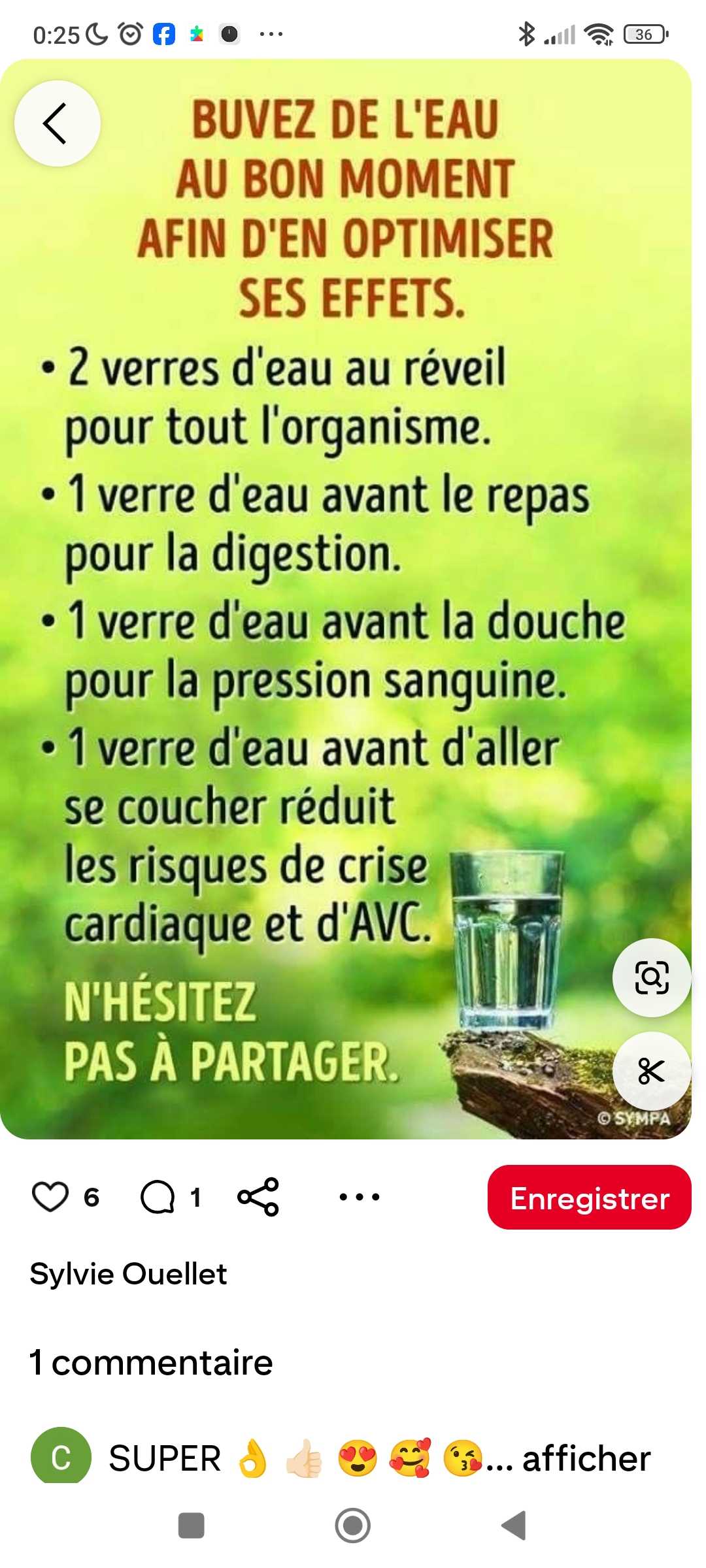The height and width of the screenshot is (1568, 706).
Task: Open Sylvie Ouellet's profile
Action: [x=129, y=1273]
